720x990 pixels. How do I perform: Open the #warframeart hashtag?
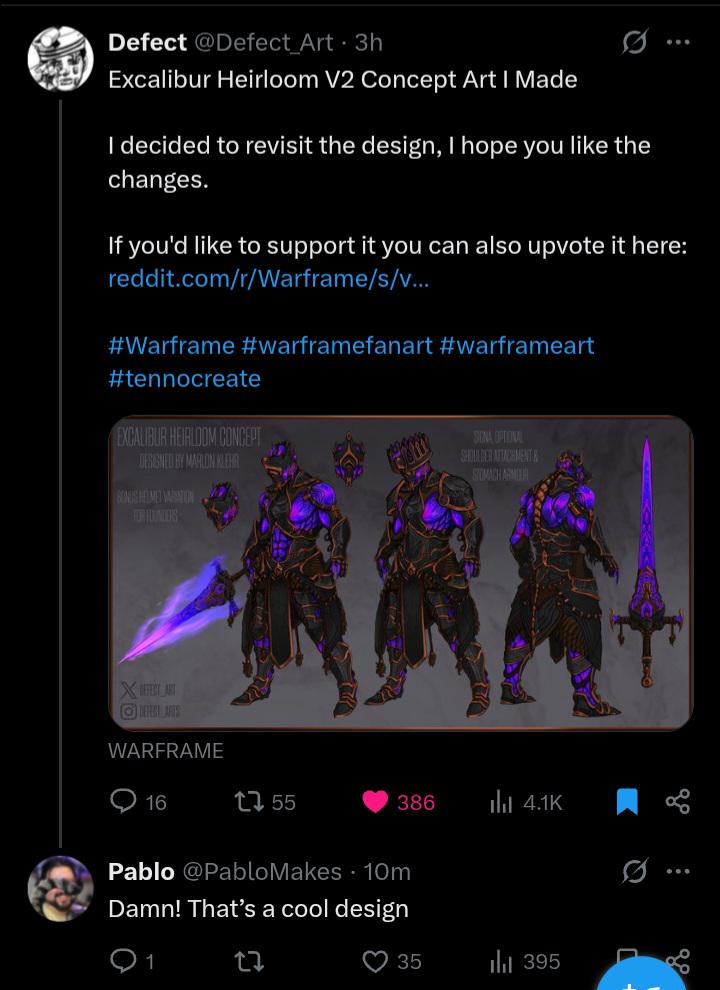tap(516, 346)
